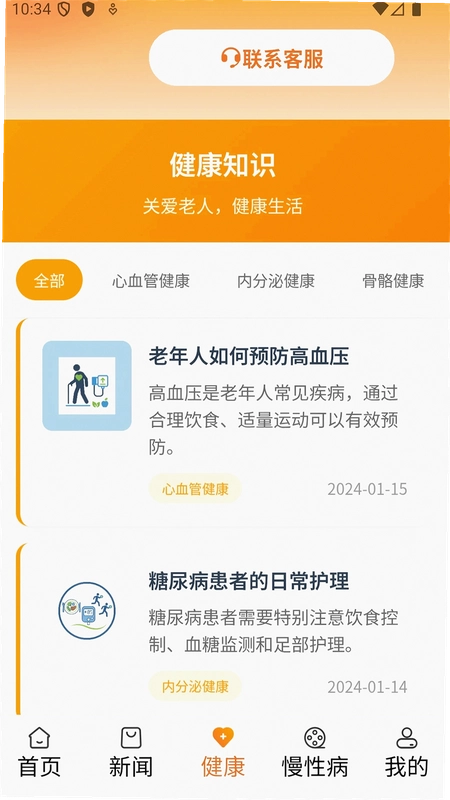
Task: Switch to the 新闻 tab
Action: coord(131,752)
